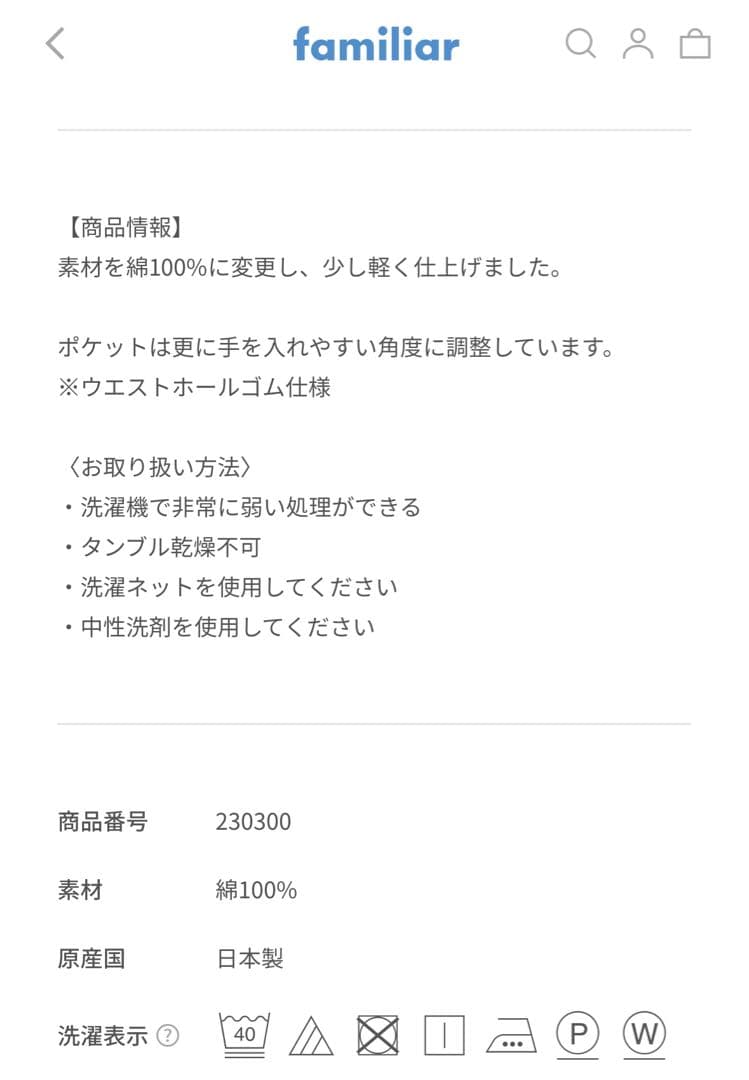This screenshot has width=749, height=1080.
Task: Click the wash 40°C laundry symbol
Action: tap(243, 1035)
